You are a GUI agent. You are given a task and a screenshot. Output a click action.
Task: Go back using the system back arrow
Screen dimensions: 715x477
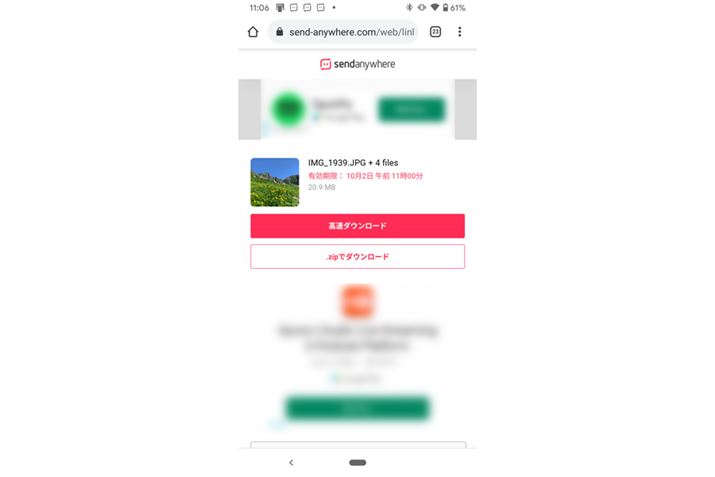tap(291, 462)
